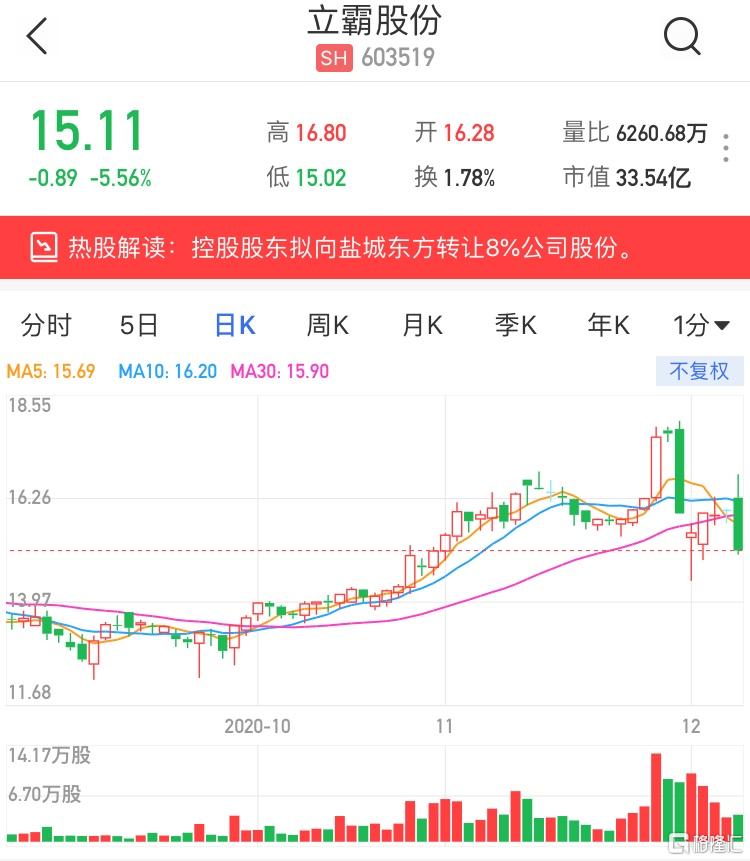Select the 日K chart tab
The height and width of the screenshot is (861, 750).
[235, 325]
